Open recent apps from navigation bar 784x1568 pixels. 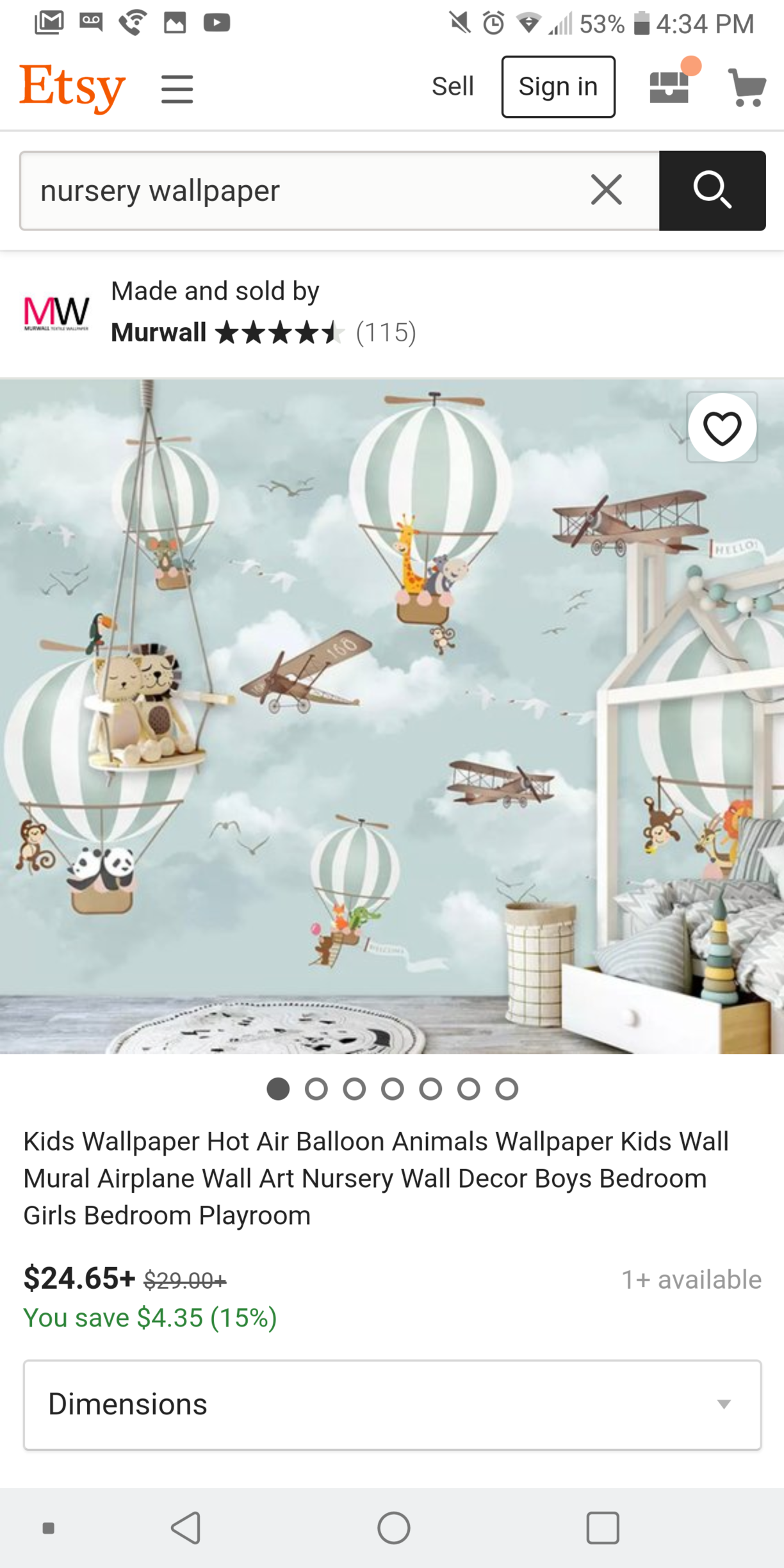(x=602, y=1528)
